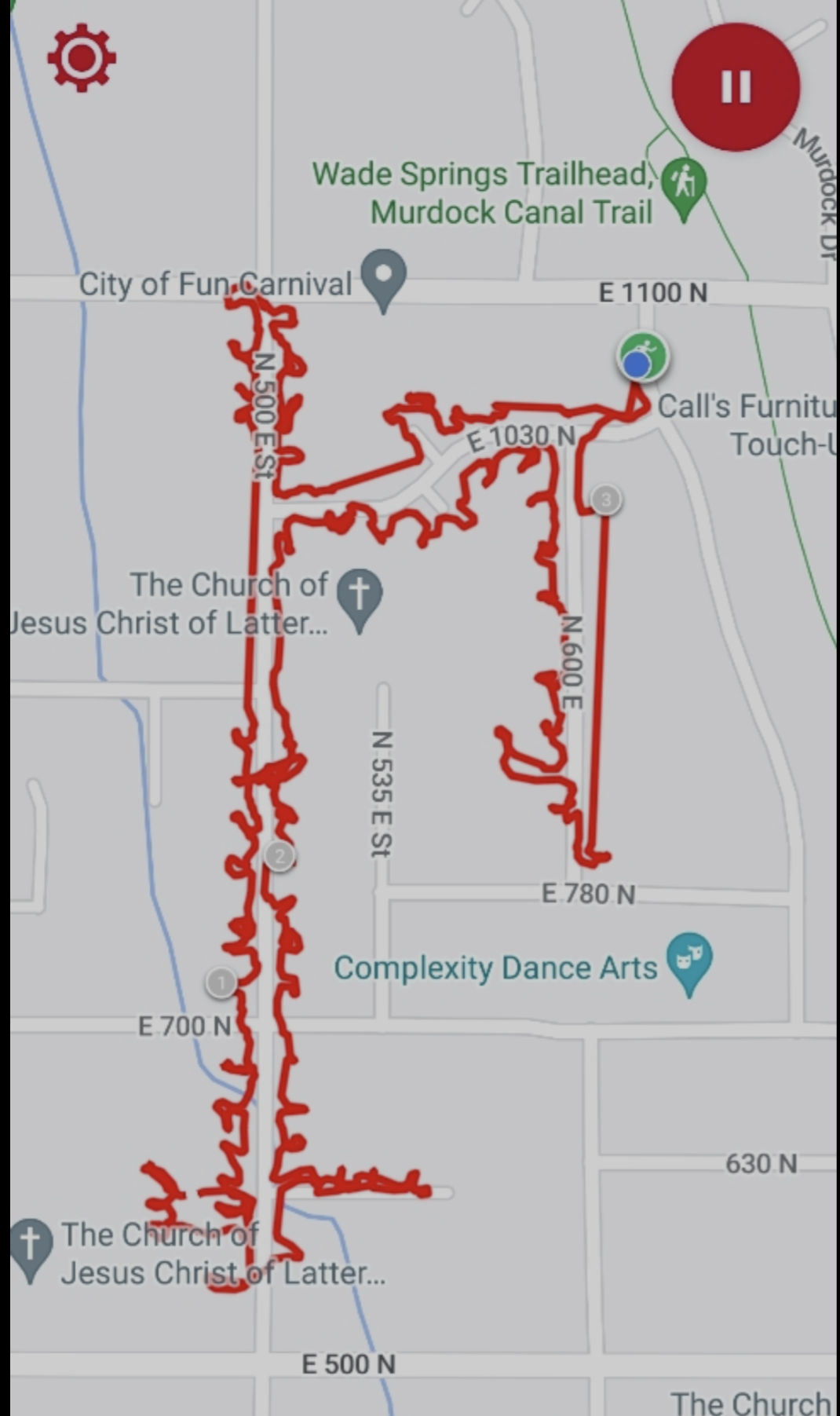Select the Wade Springs Trailhead marker
The image size is (840, 1416).
[684, 183]
